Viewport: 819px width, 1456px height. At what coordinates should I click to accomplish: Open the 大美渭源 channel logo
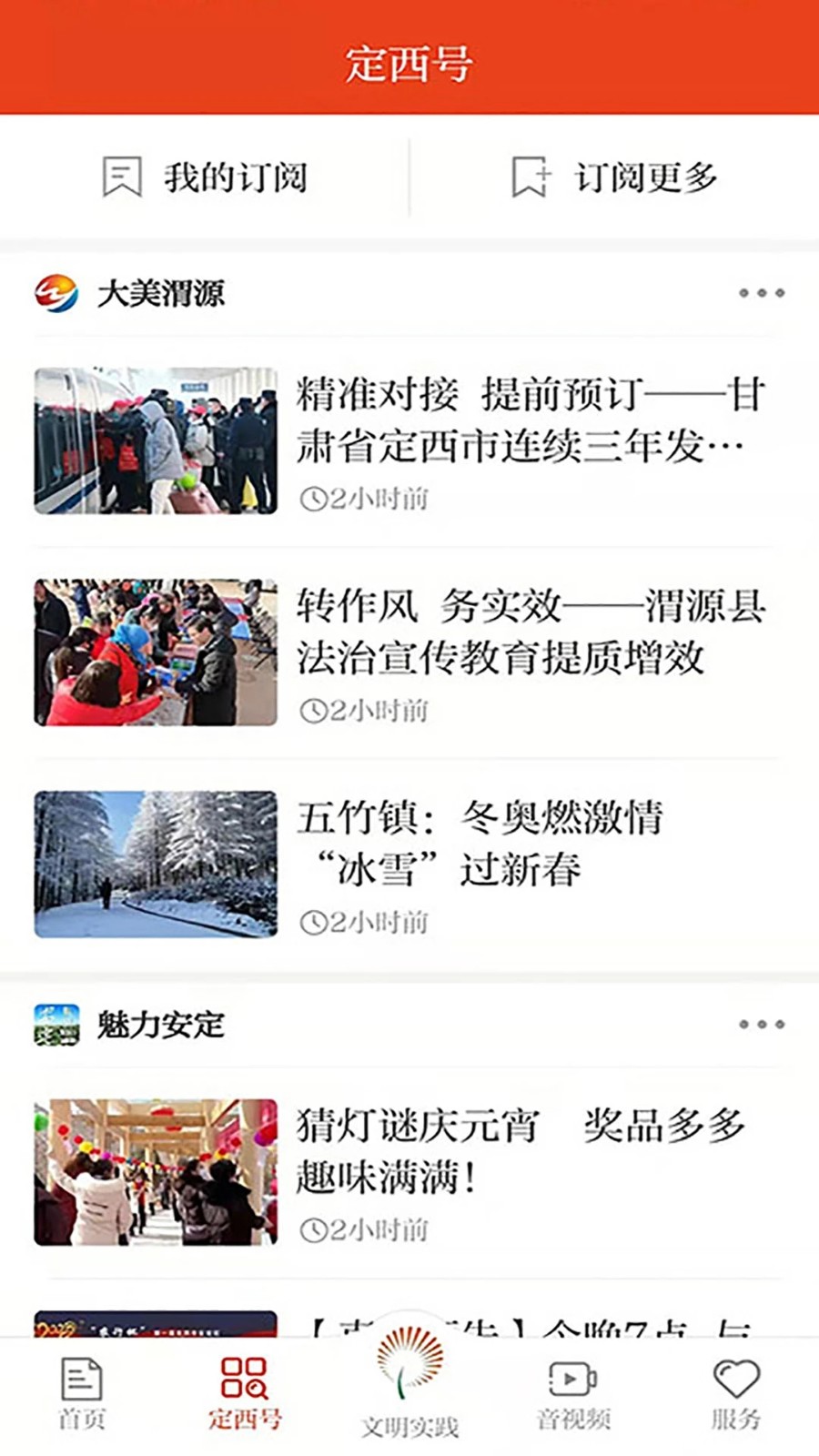(56, 293)
